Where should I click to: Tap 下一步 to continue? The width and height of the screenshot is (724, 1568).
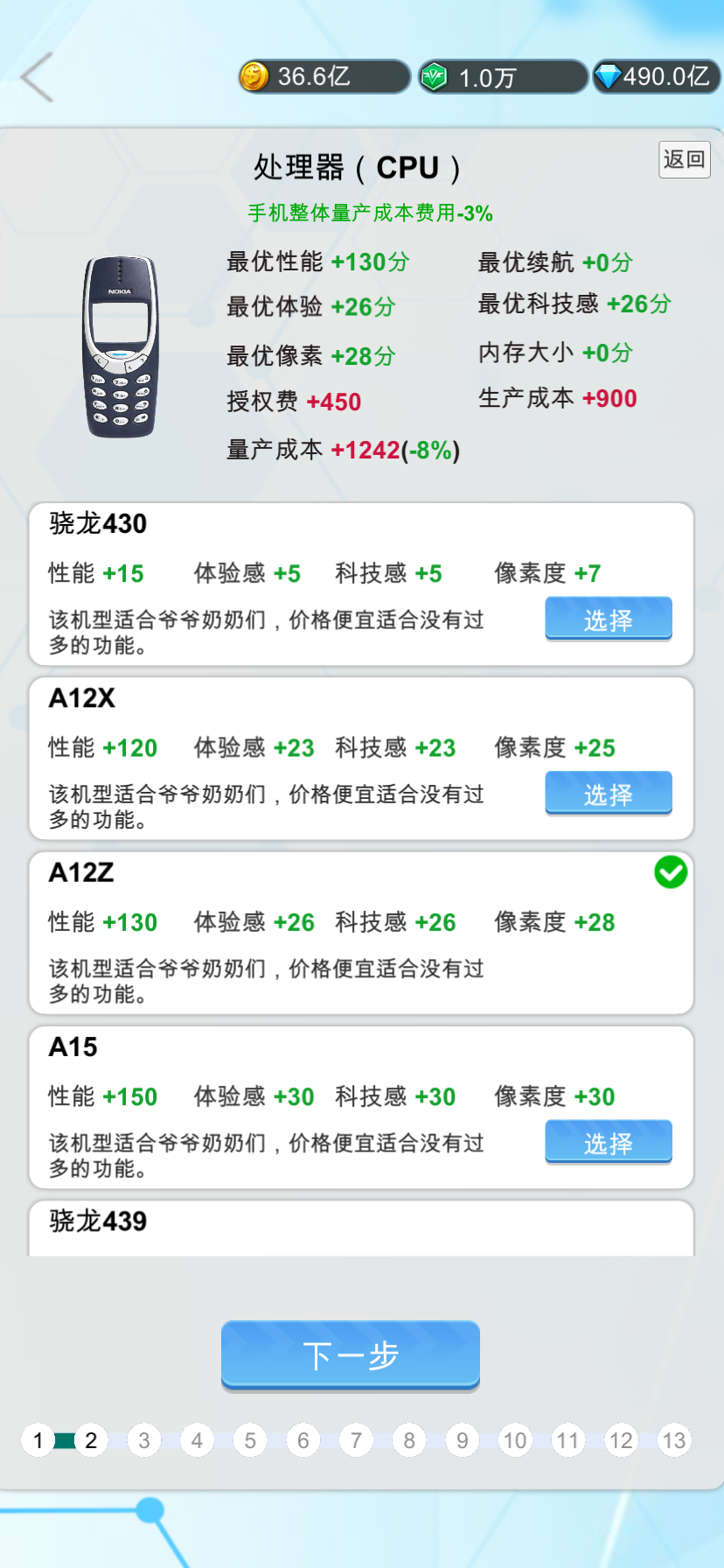(351, 1356)
